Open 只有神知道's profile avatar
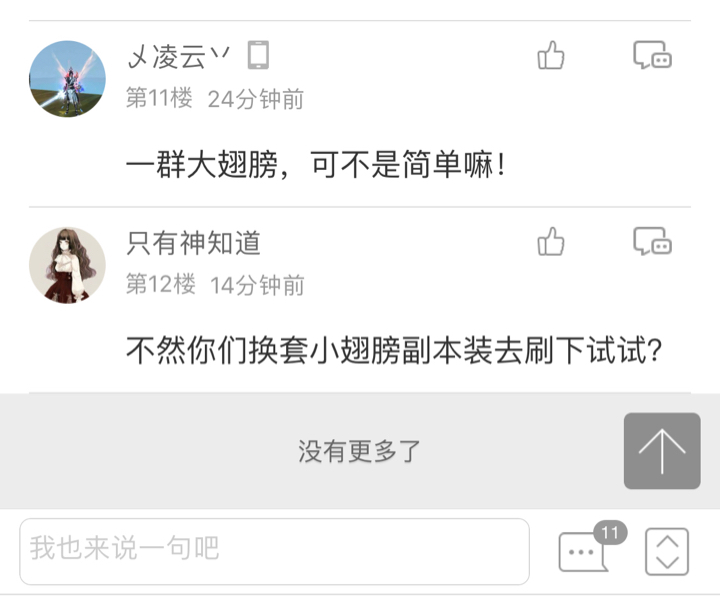This screenshot has width=720, height=596. click(67, 265)
